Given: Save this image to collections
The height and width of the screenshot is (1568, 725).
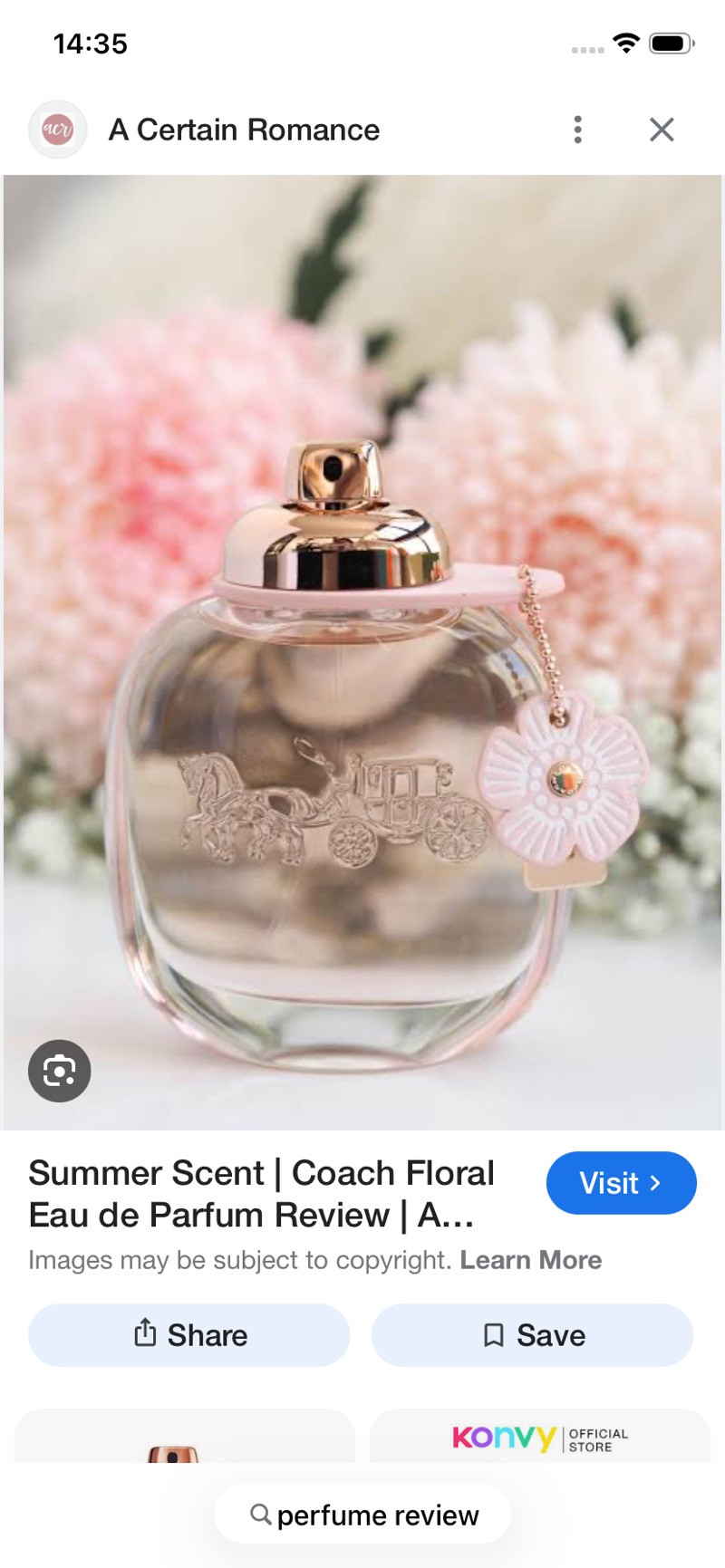Looking at the screenshot, I should pyautogui.click(x=532, y=1335).
